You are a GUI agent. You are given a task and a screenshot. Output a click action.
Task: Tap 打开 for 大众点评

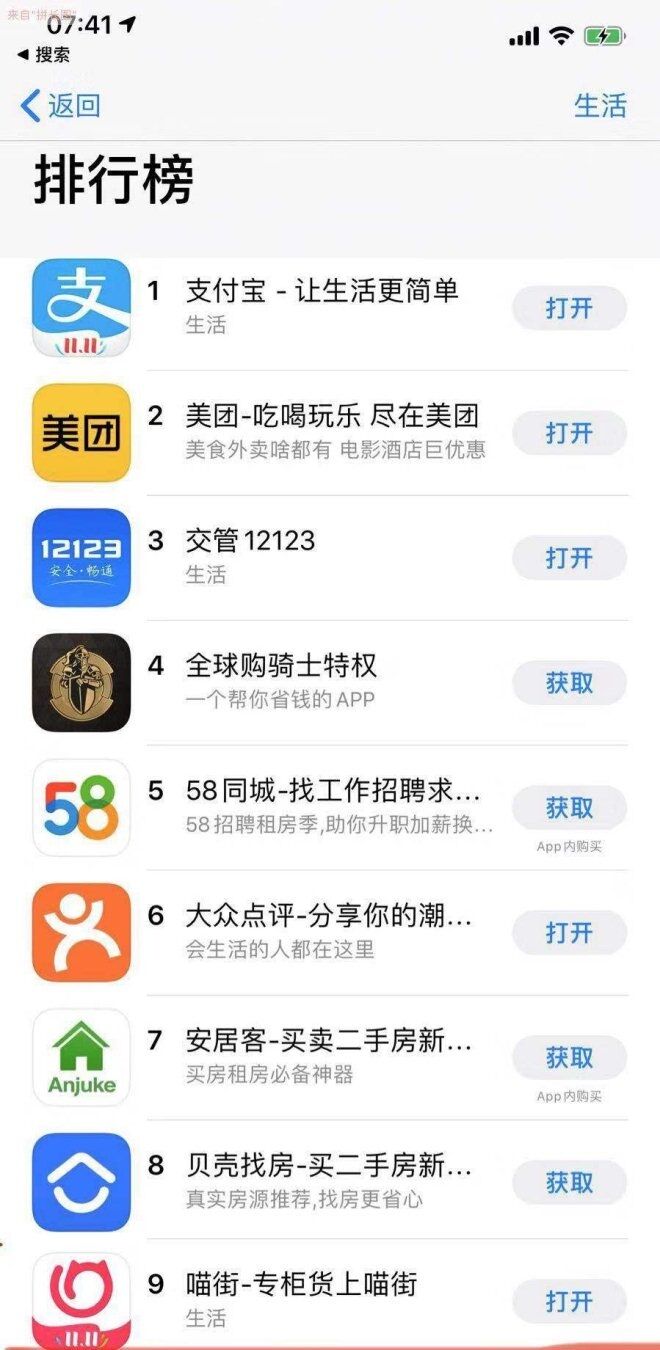[x=569, y=933]
